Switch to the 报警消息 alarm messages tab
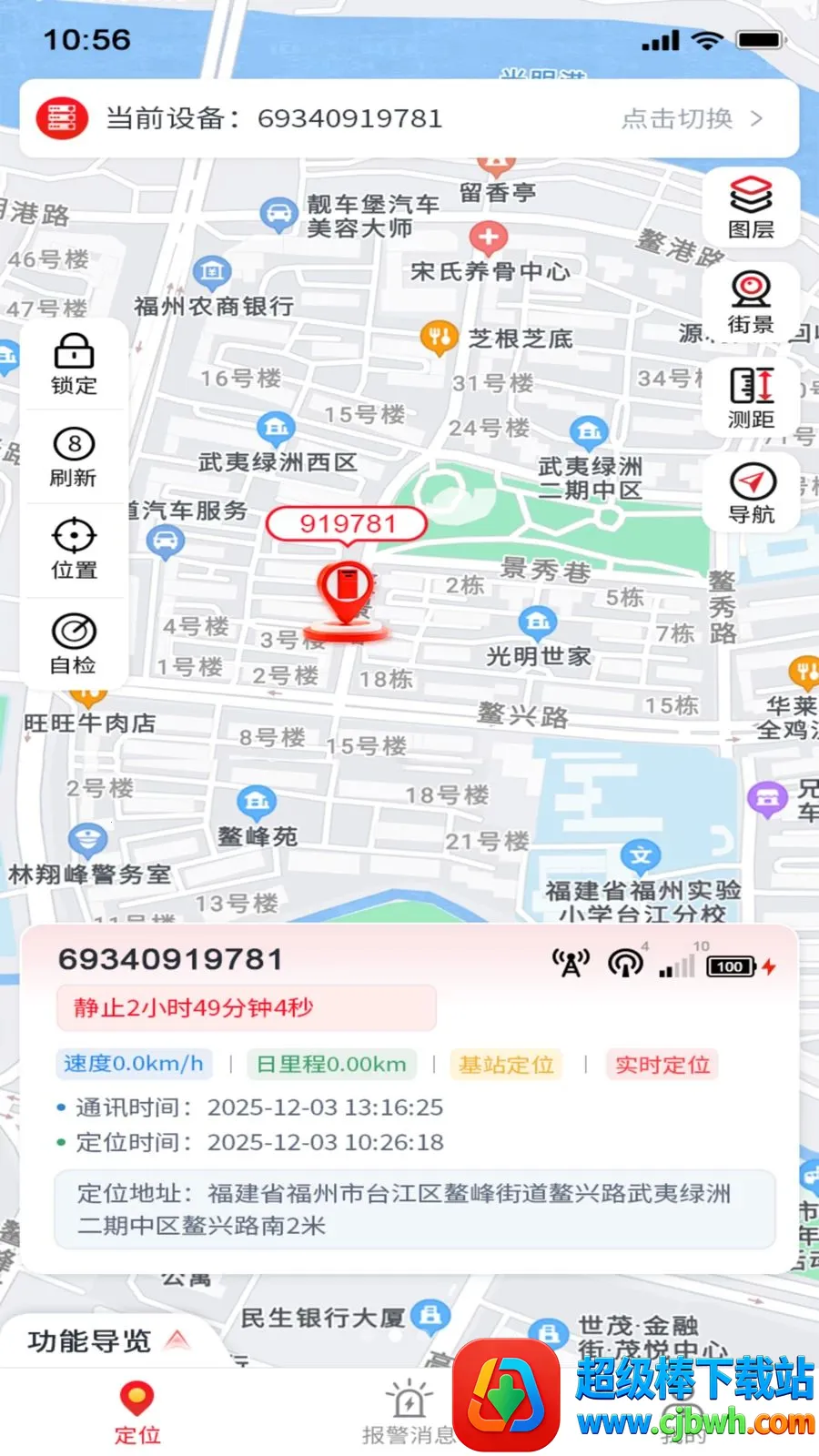819x1456 pixels. tap(409, 1413)
